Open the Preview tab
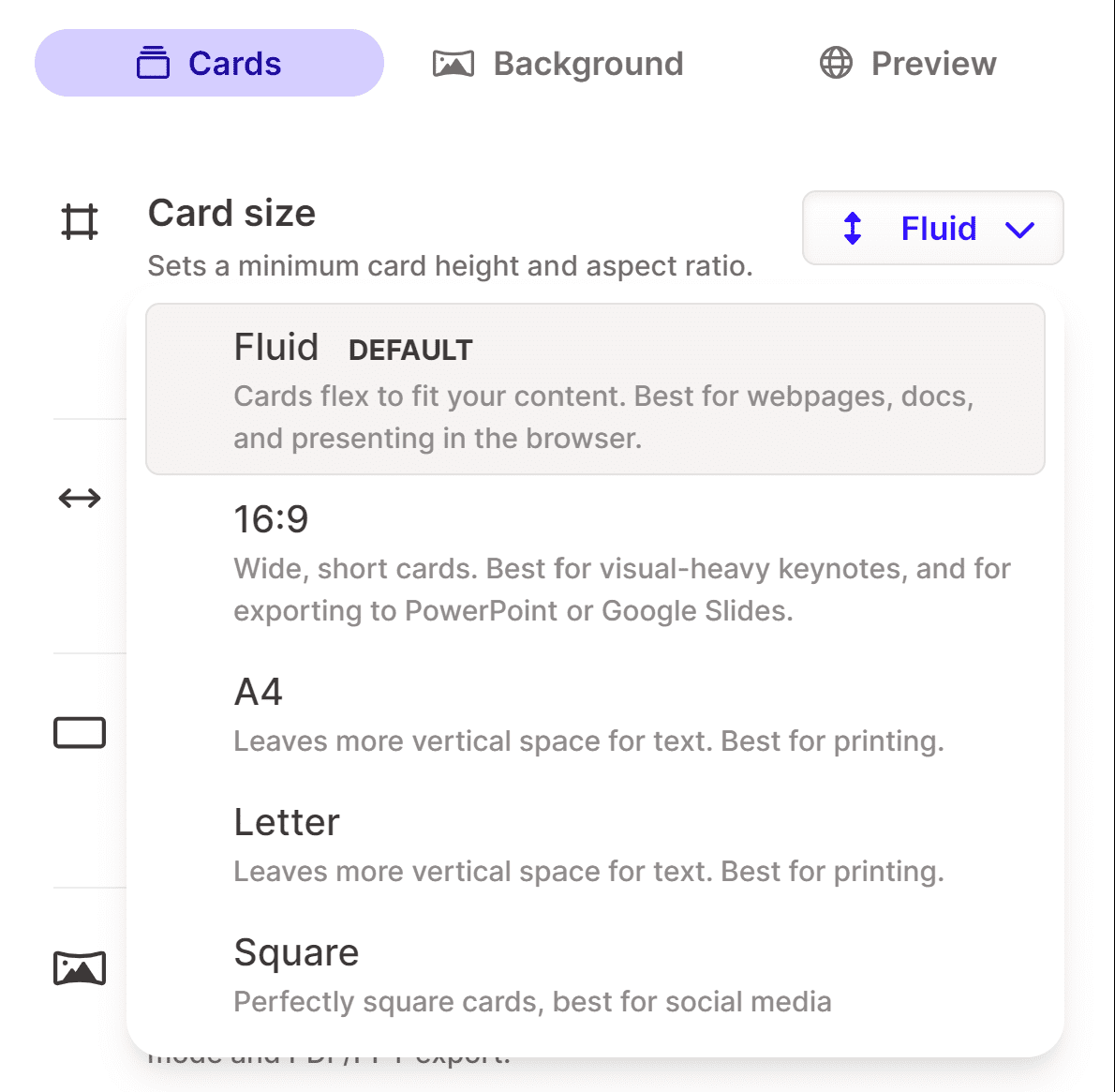Viewport: 1115px width, 1092px height. 907,64
